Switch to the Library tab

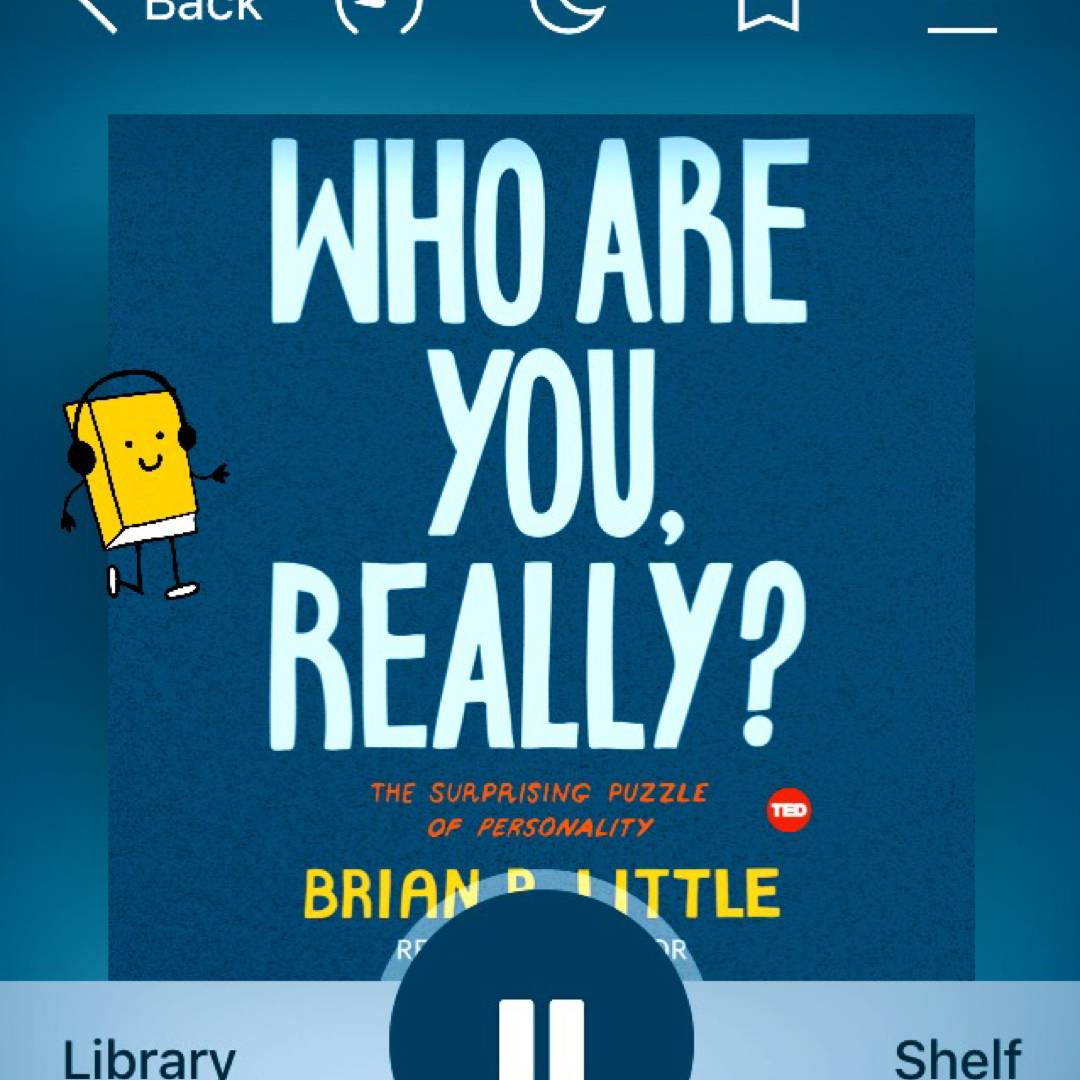click(x=150, y=1055)
